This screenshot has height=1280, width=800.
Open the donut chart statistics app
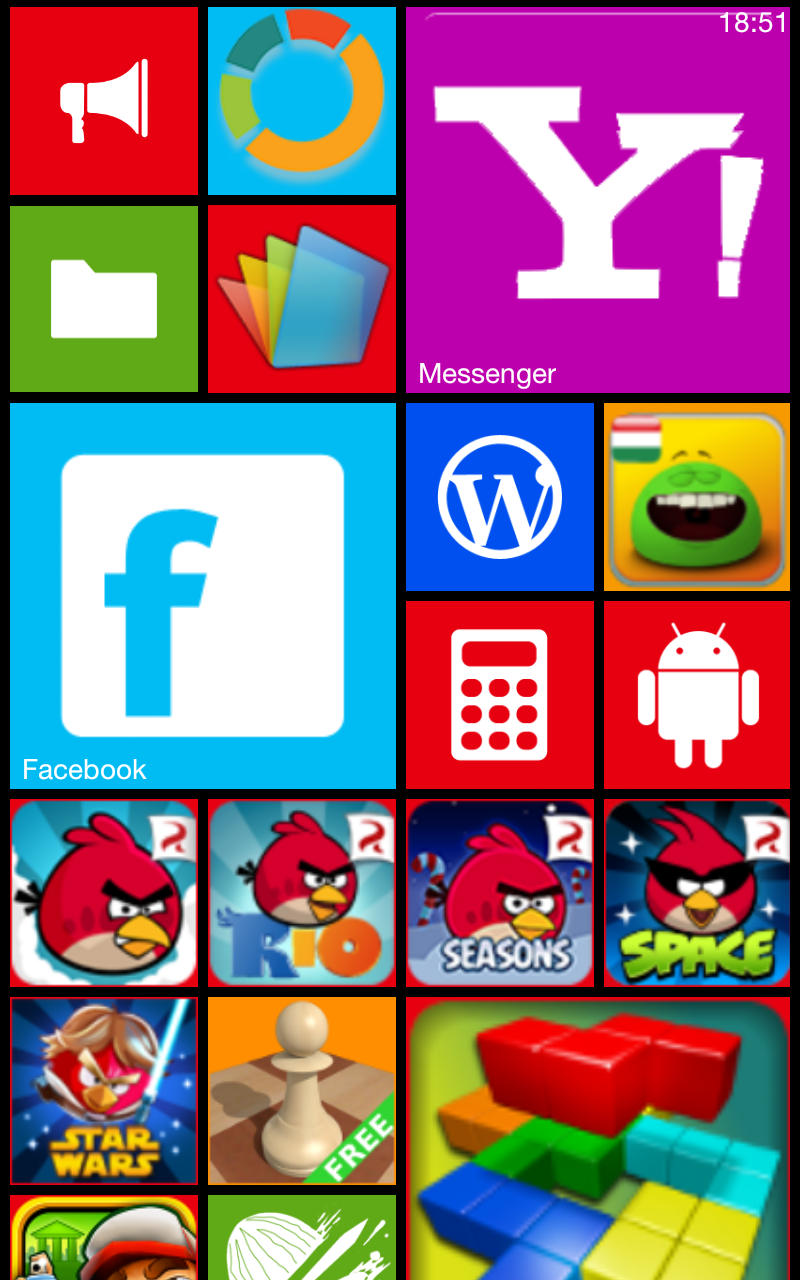pyautogui.click(x=301, y=100)
